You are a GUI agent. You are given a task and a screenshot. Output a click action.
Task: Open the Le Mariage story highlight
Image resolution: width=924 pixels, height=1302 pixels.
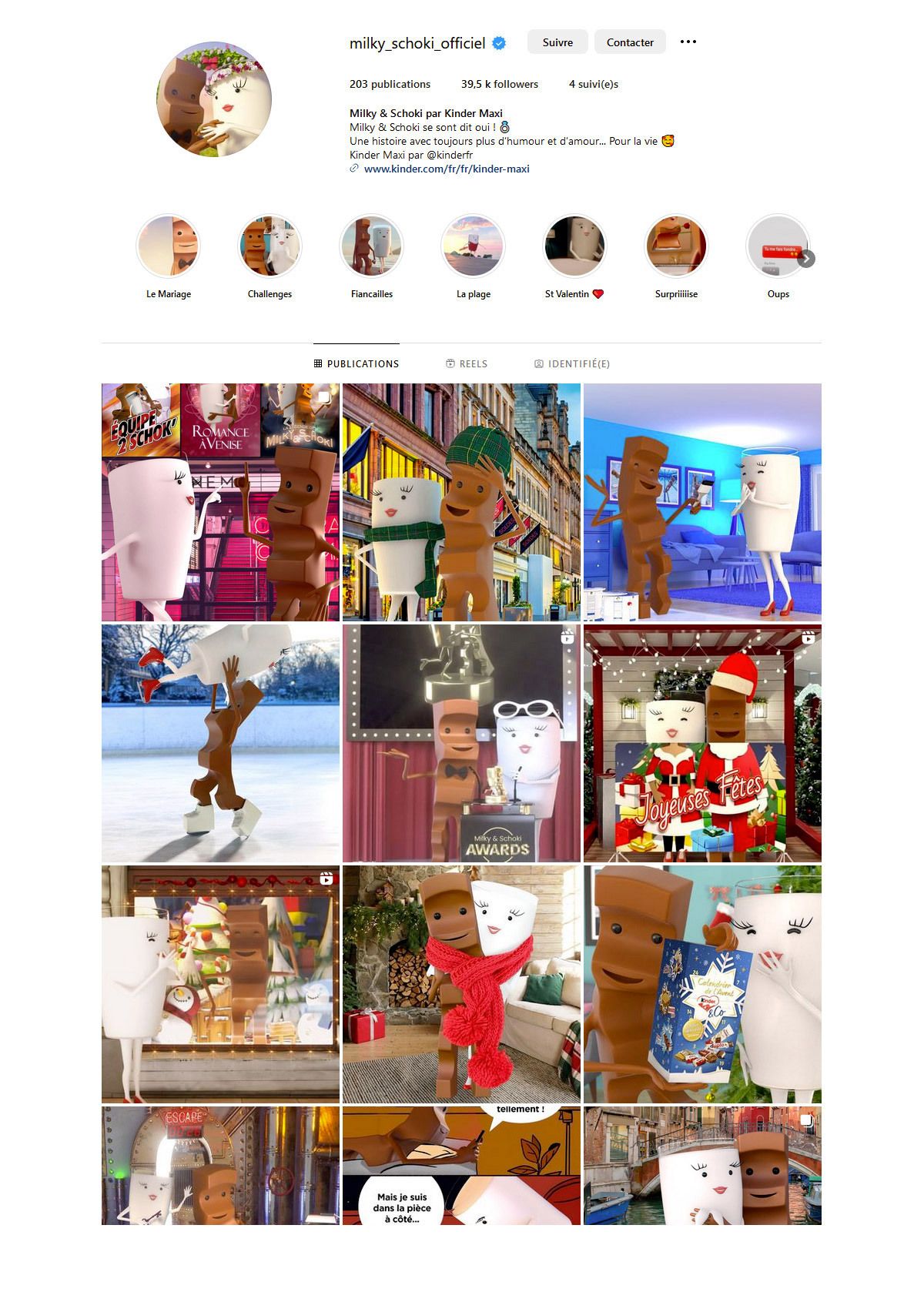[169, 246]
